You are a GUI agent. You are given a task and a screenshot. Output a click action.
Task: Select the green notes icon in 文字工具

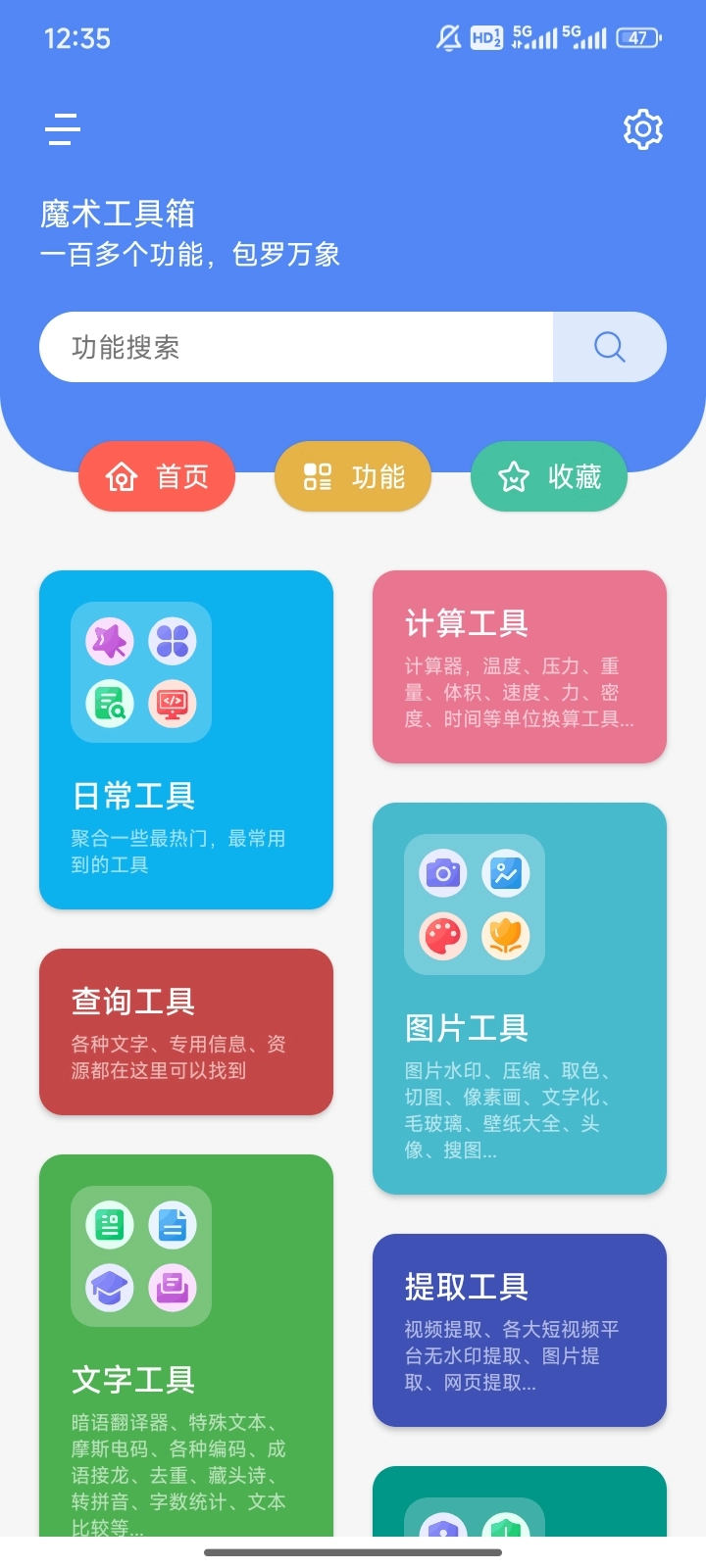tap(109, 1224)
